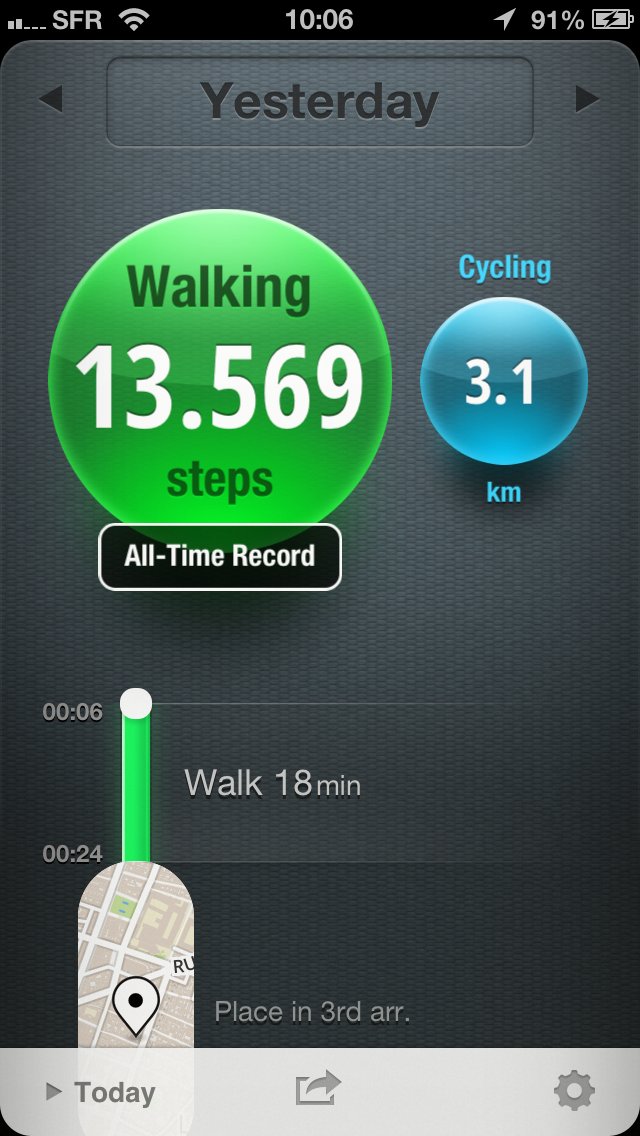Open the Walk 18 min segment
Viewport: 640px width, 1136px height.
[x=272, y=782]
